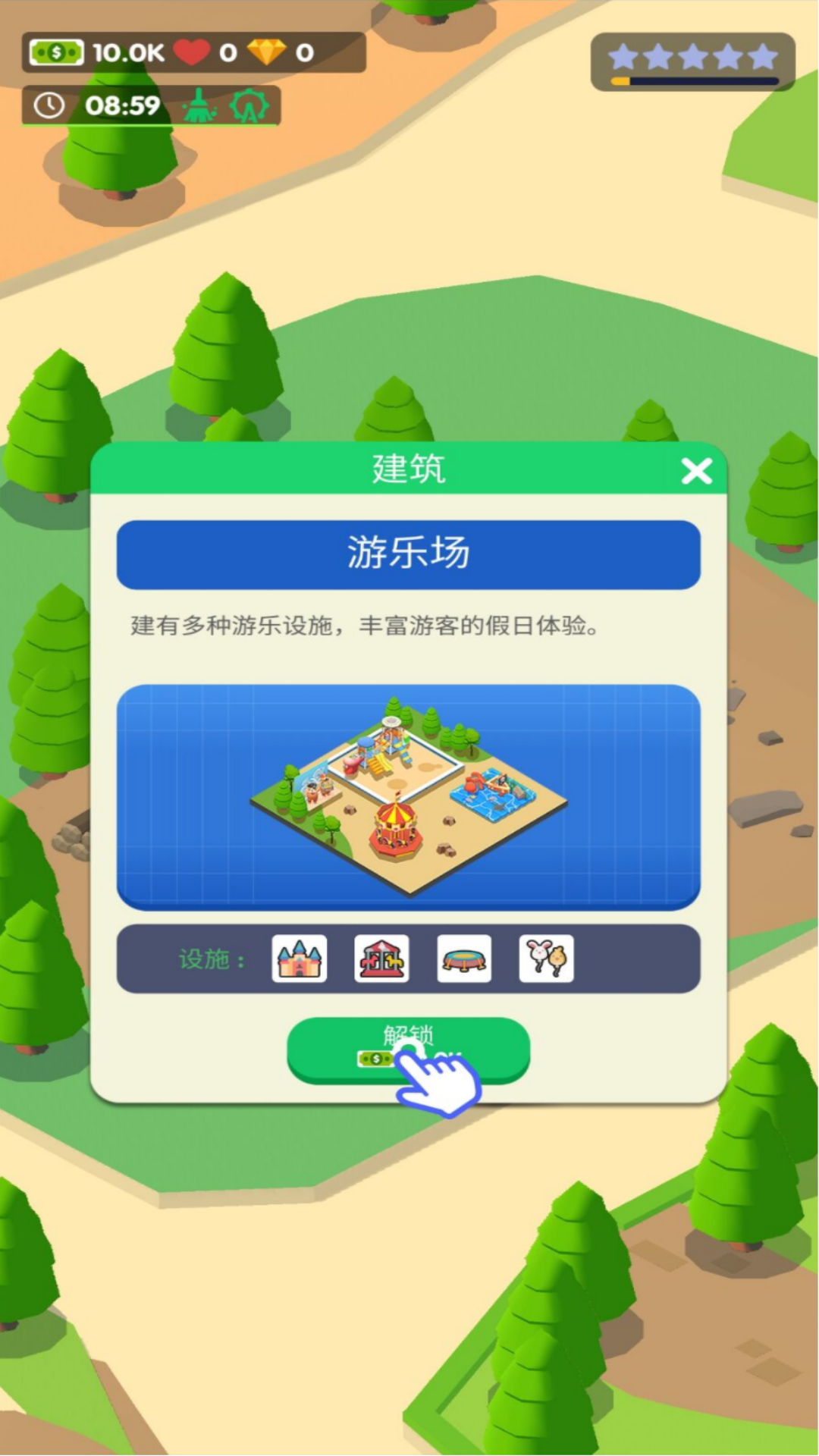Image resolution: width=819 pixels, height=1456 pixels.
Task: Open the five-star park rating bar
Action: click(x=692, y=62)
